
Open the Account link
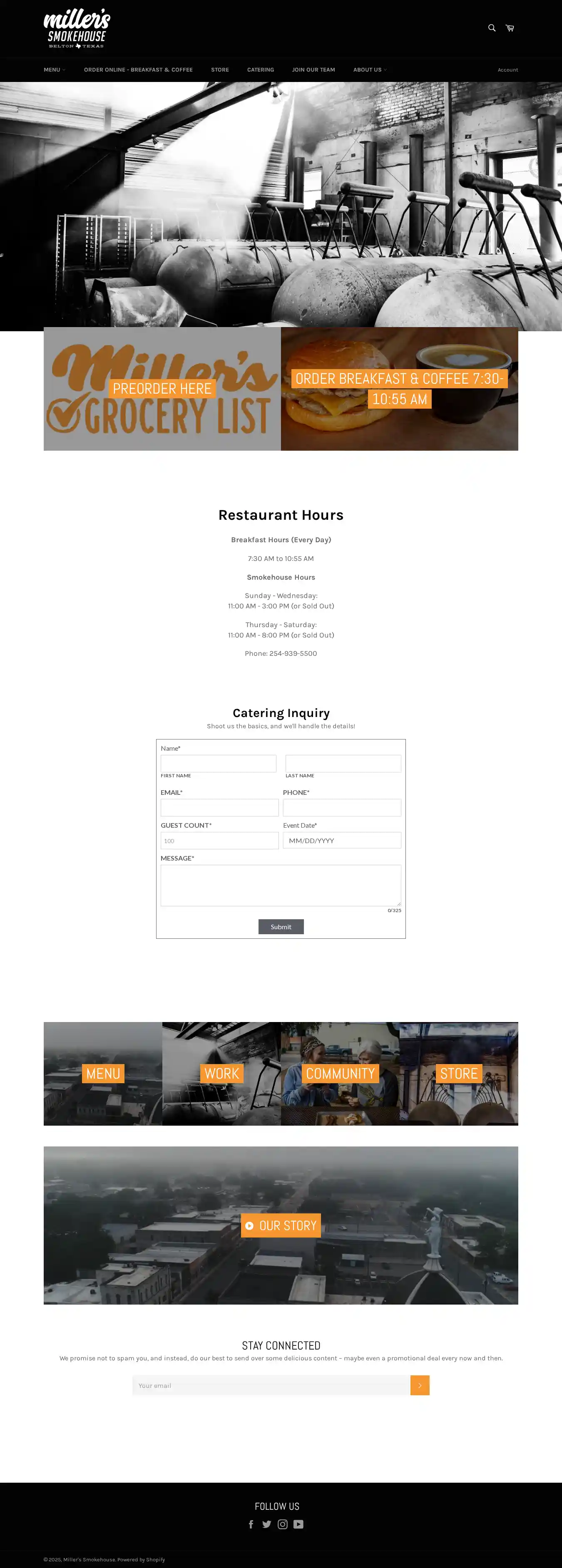coord(507,70)
